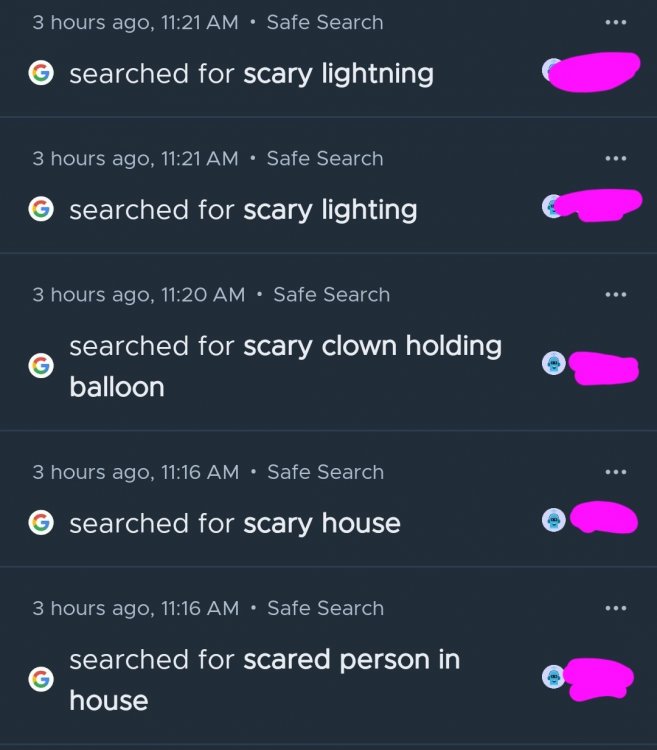
Task: View the 'scary house' search entry
Action: [x=235, y=524]
